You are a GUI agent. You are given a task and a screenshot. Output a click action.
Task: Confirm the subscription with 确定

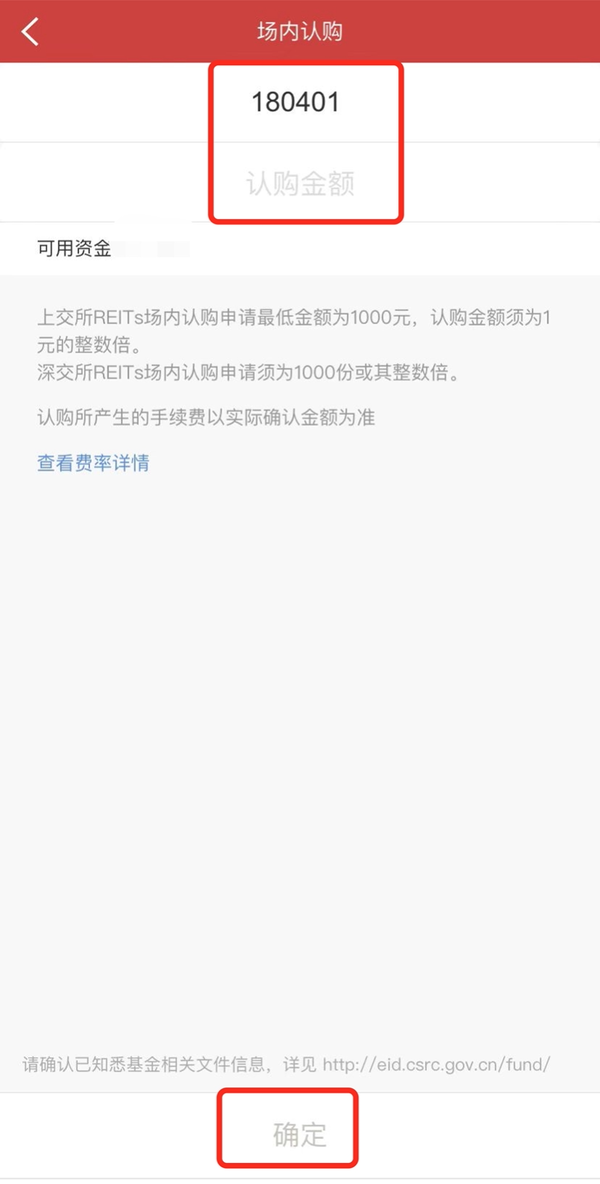[x=300, y=1135]
